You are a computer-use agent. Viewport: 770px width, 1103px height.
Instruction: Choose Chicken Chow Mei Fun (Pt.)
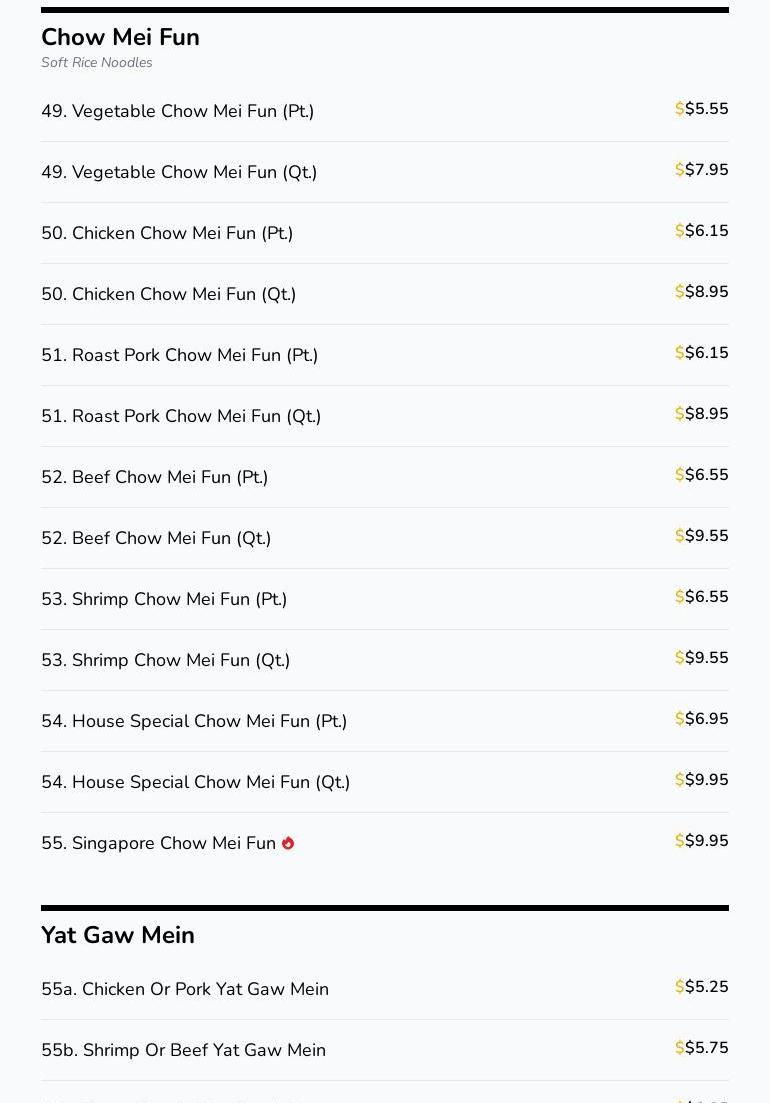pos(167,233)
